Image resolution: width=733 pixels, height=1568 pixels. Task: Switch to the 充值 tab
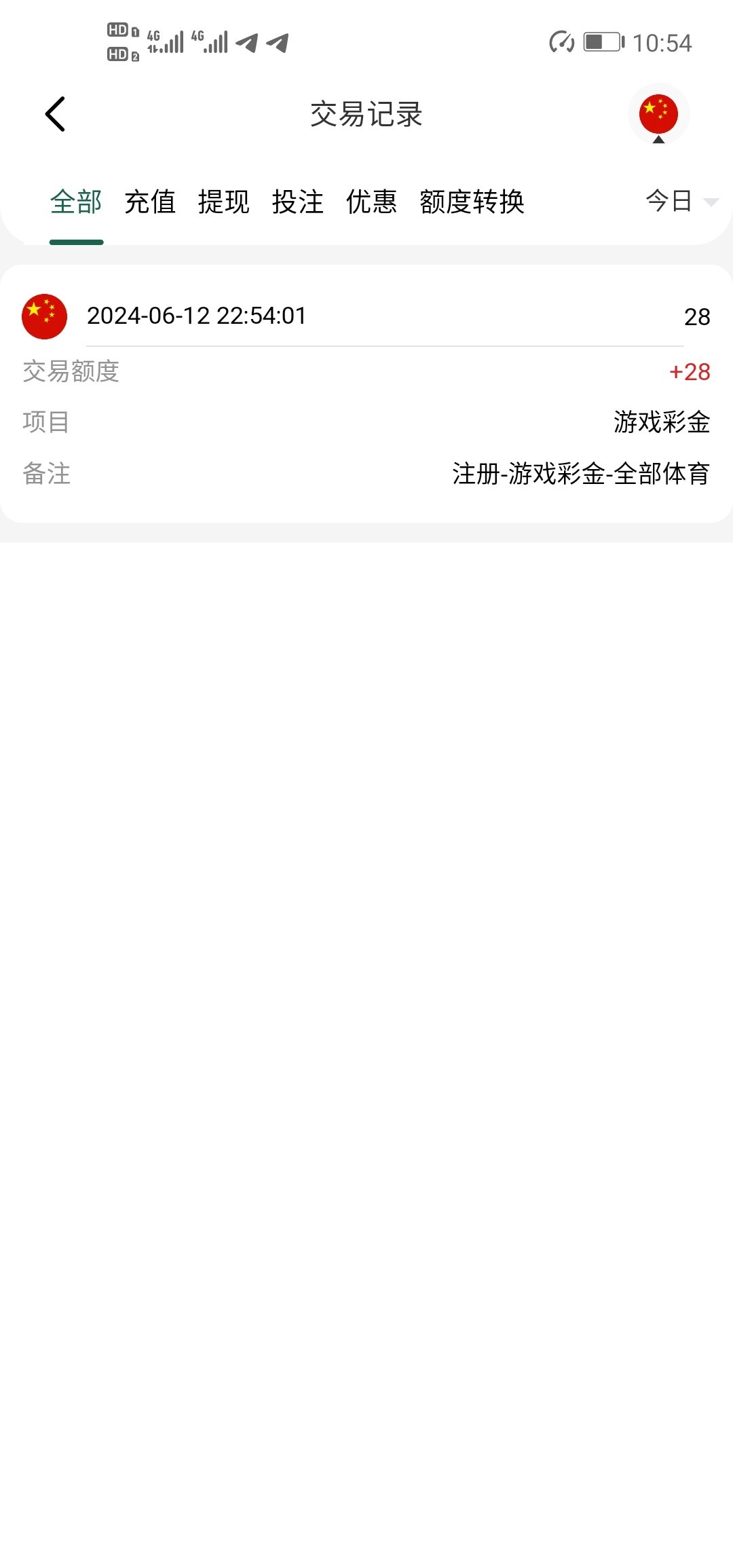150,202
